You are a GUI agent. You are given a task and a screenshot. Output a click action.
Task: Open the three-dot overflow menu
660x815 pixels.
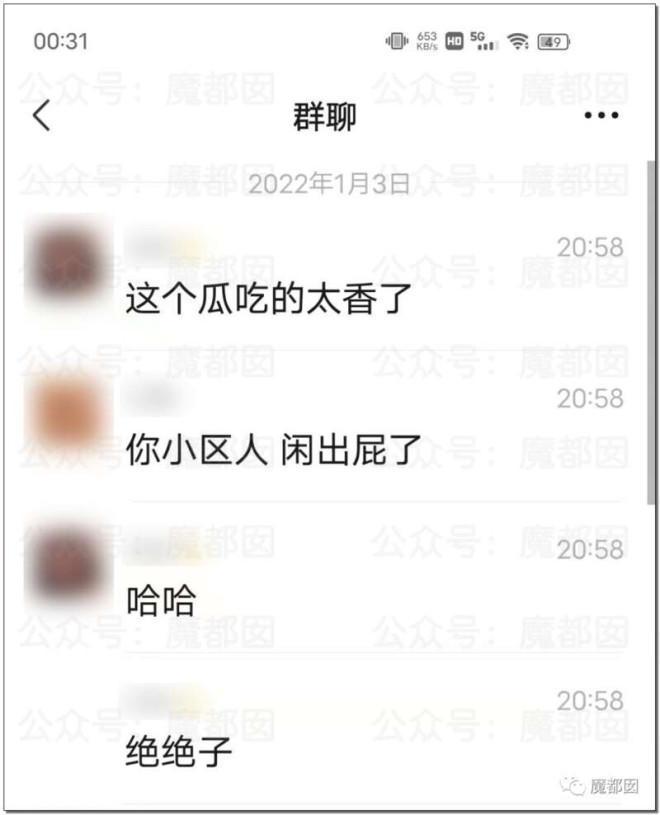coord(601,116)
